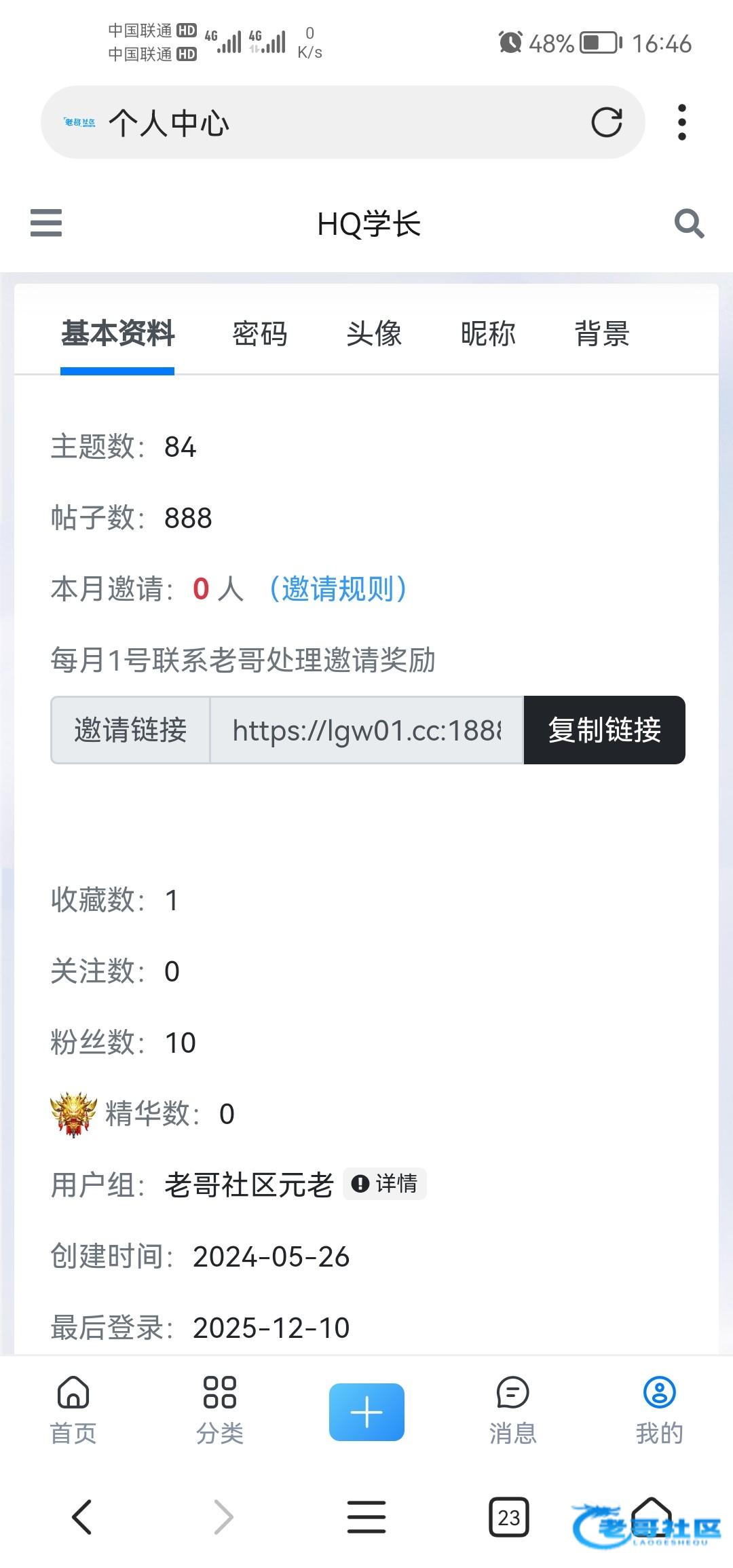Open the browser tab switcher showing 23
The height and width of the screenshot is (1568, 733).
(508, 1517)
